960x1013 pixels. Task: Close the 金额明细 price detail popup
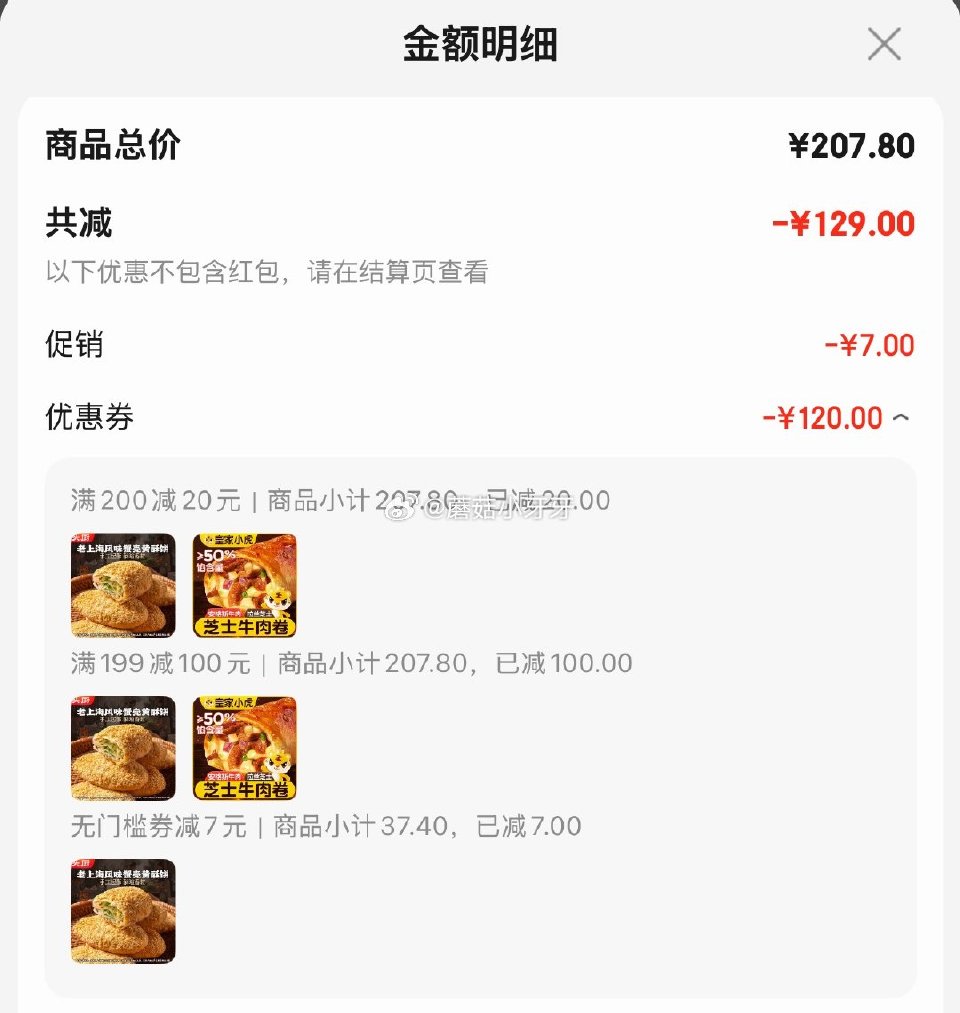[884, 44]
